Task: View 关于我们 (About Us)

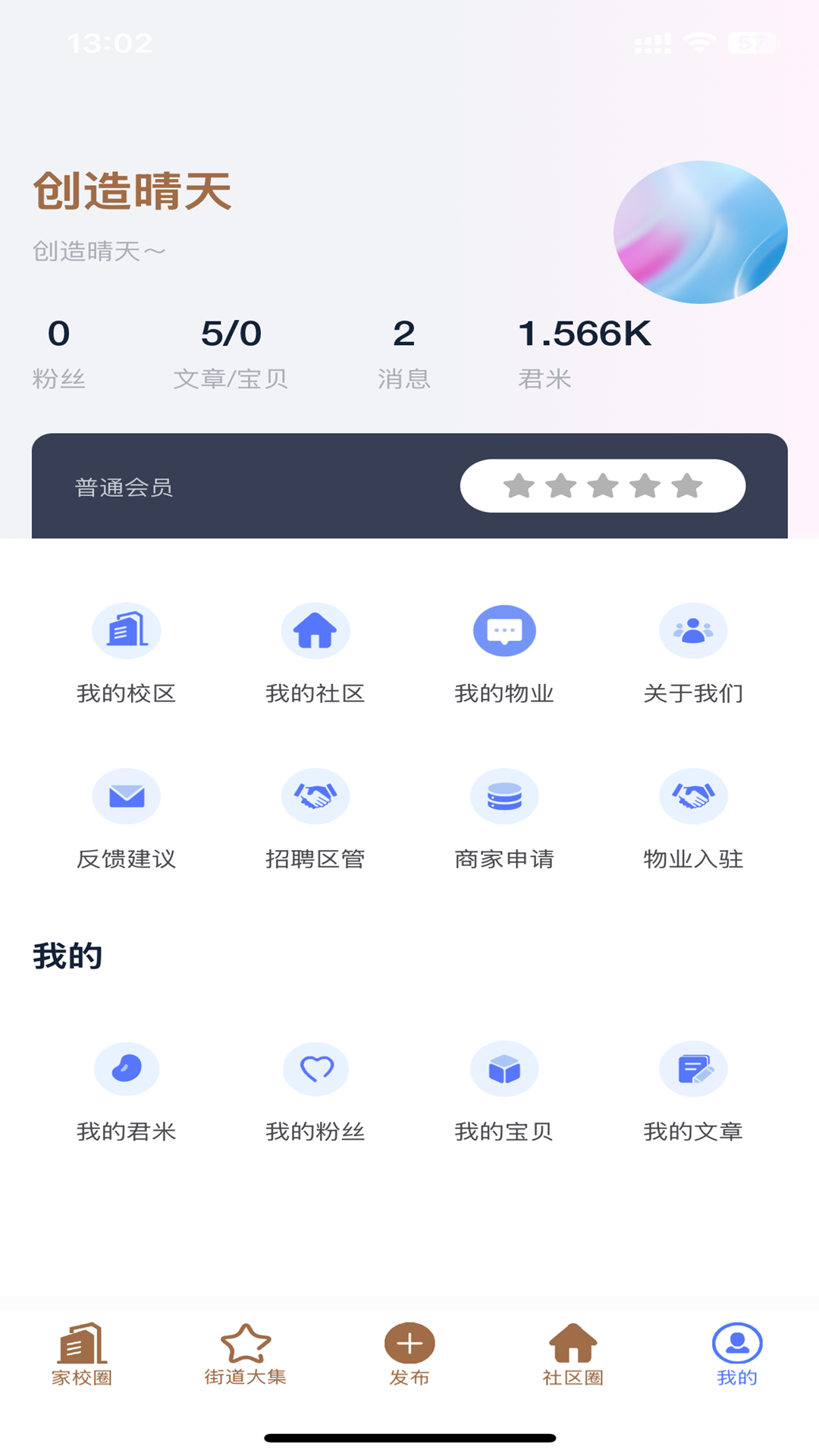Action: 693,652
